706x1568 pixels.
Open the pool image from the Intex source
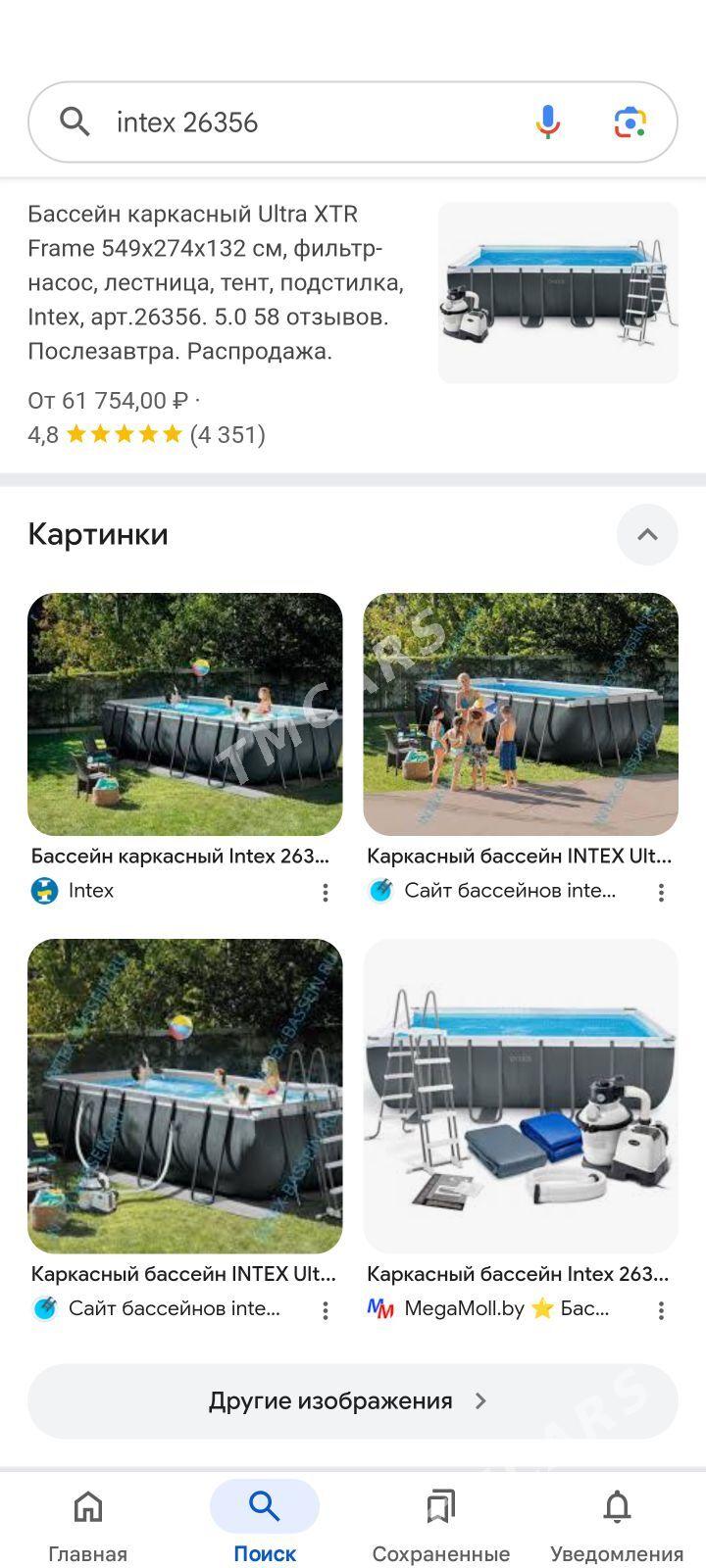tap(185, 714)
